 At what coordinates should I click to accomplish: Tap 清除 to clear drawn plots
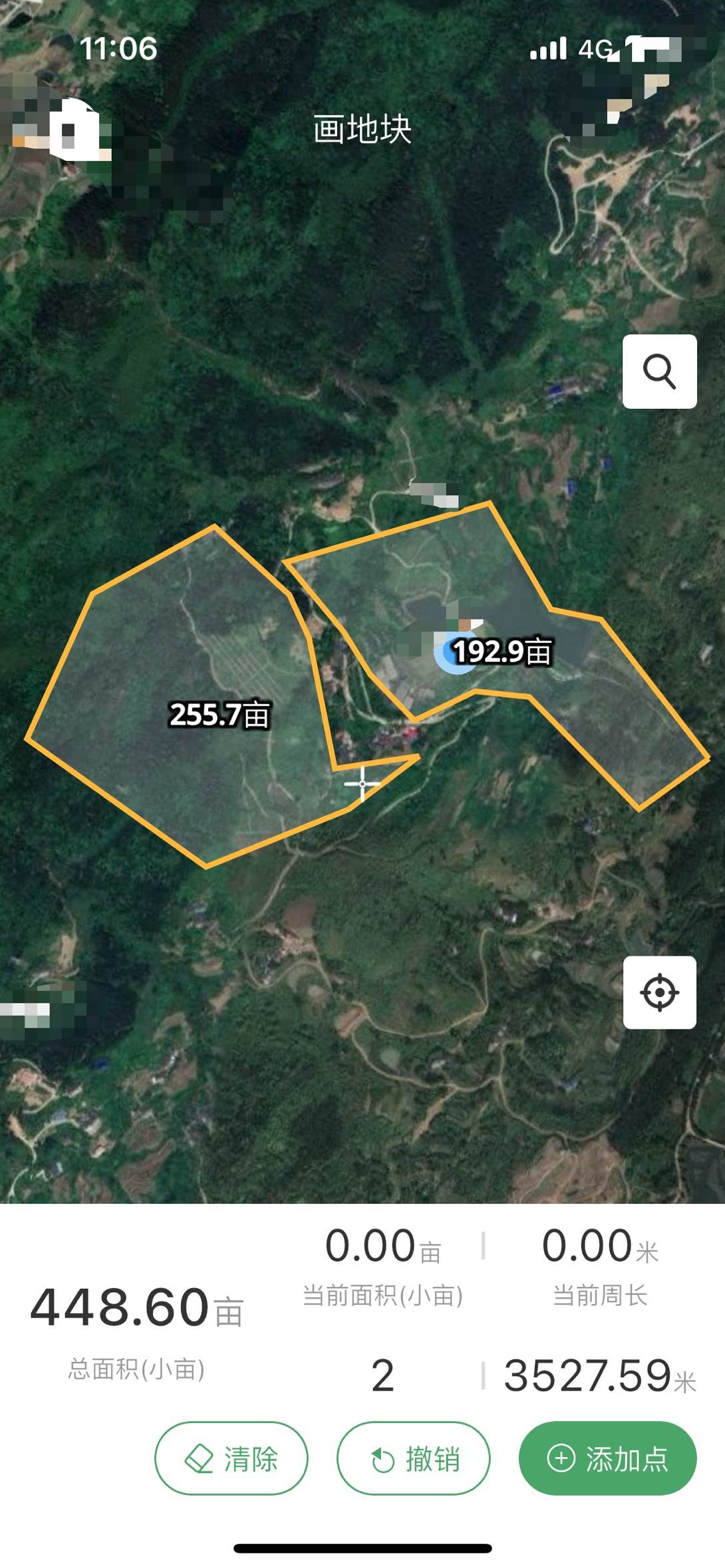click(231, 1459)
